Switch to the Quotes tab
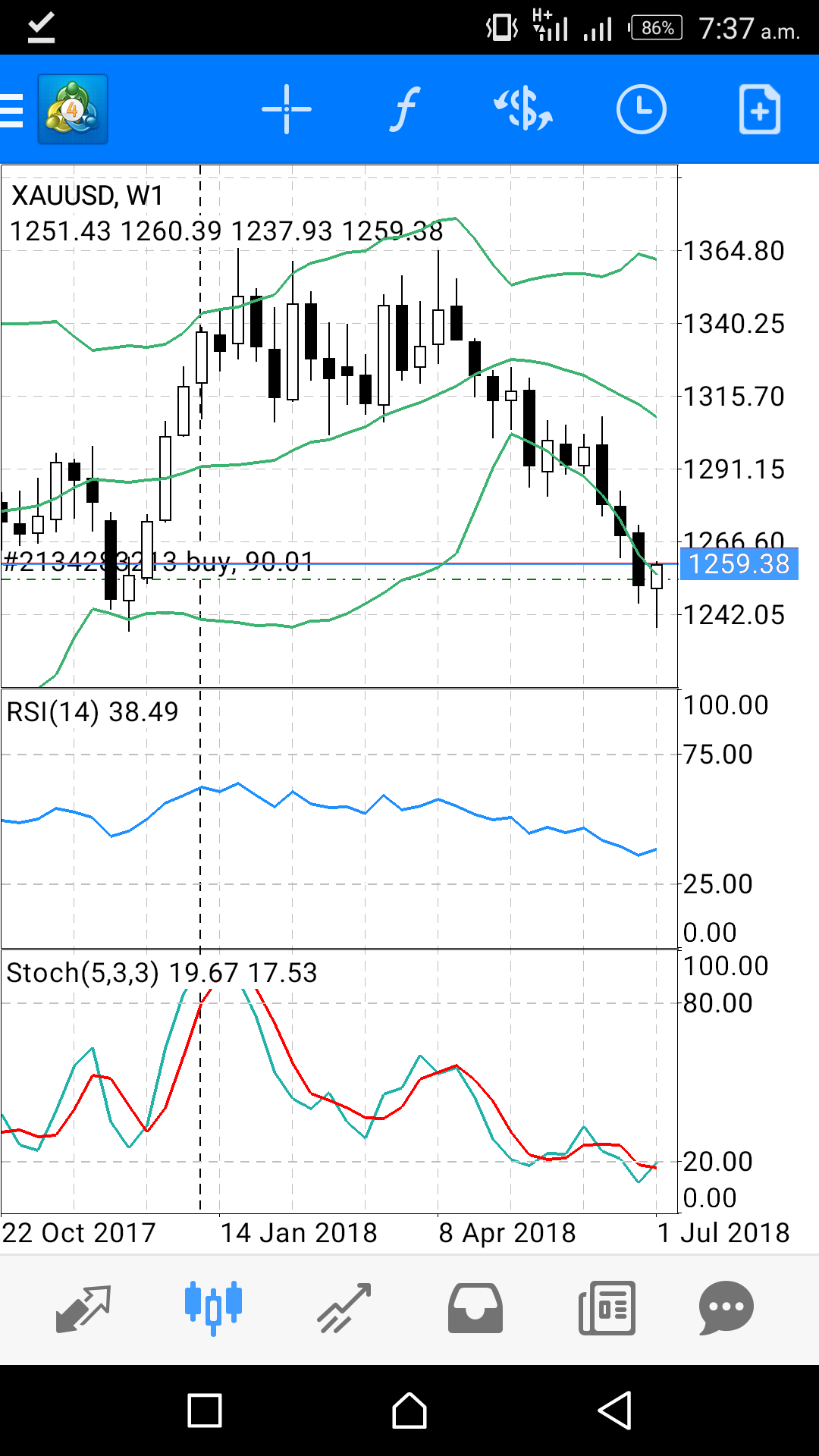Image resolution: width=819 pixels, height=1456 pixels. (x=83, y=1308)
